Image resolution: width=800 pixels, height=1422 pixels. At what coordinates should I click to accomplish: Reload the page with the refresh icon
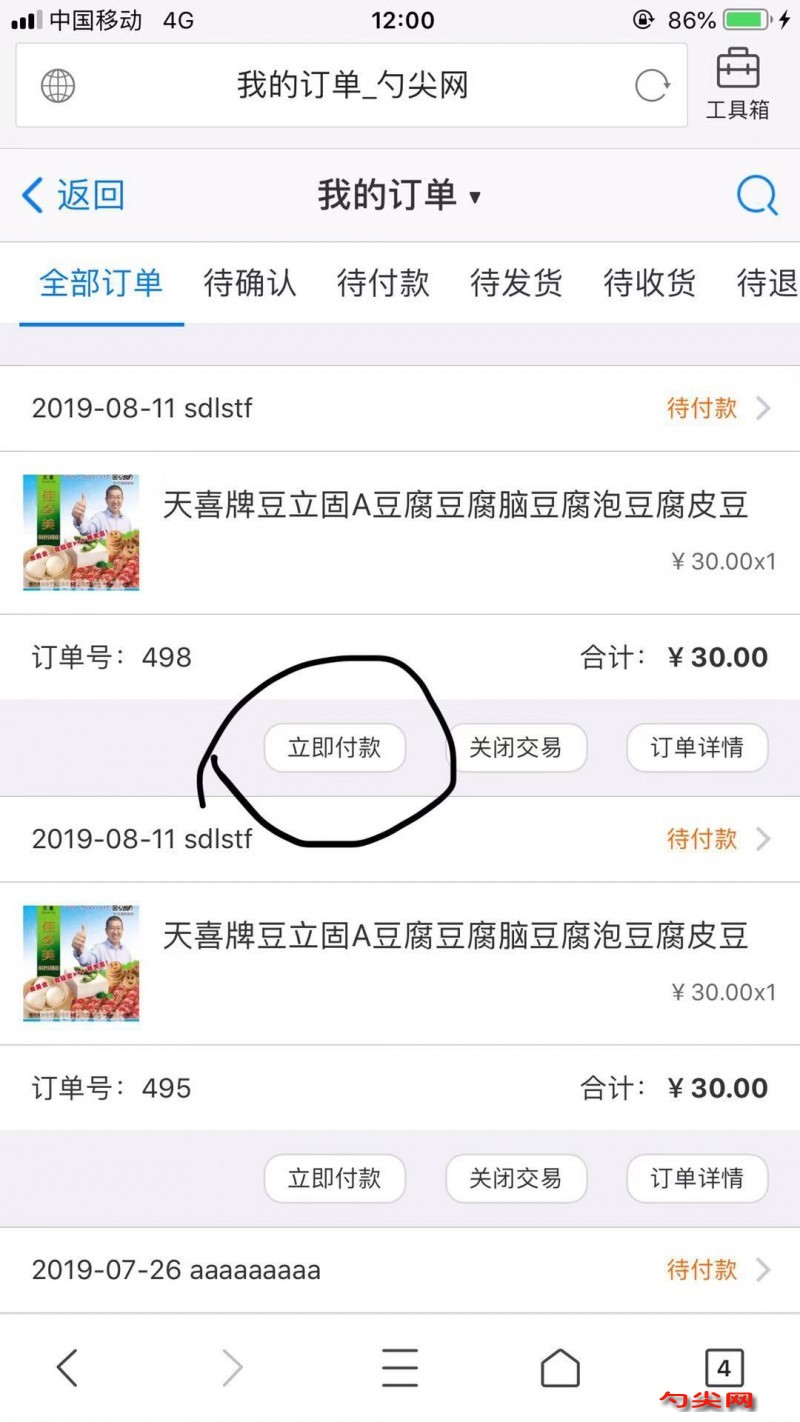tap(652, 86)
